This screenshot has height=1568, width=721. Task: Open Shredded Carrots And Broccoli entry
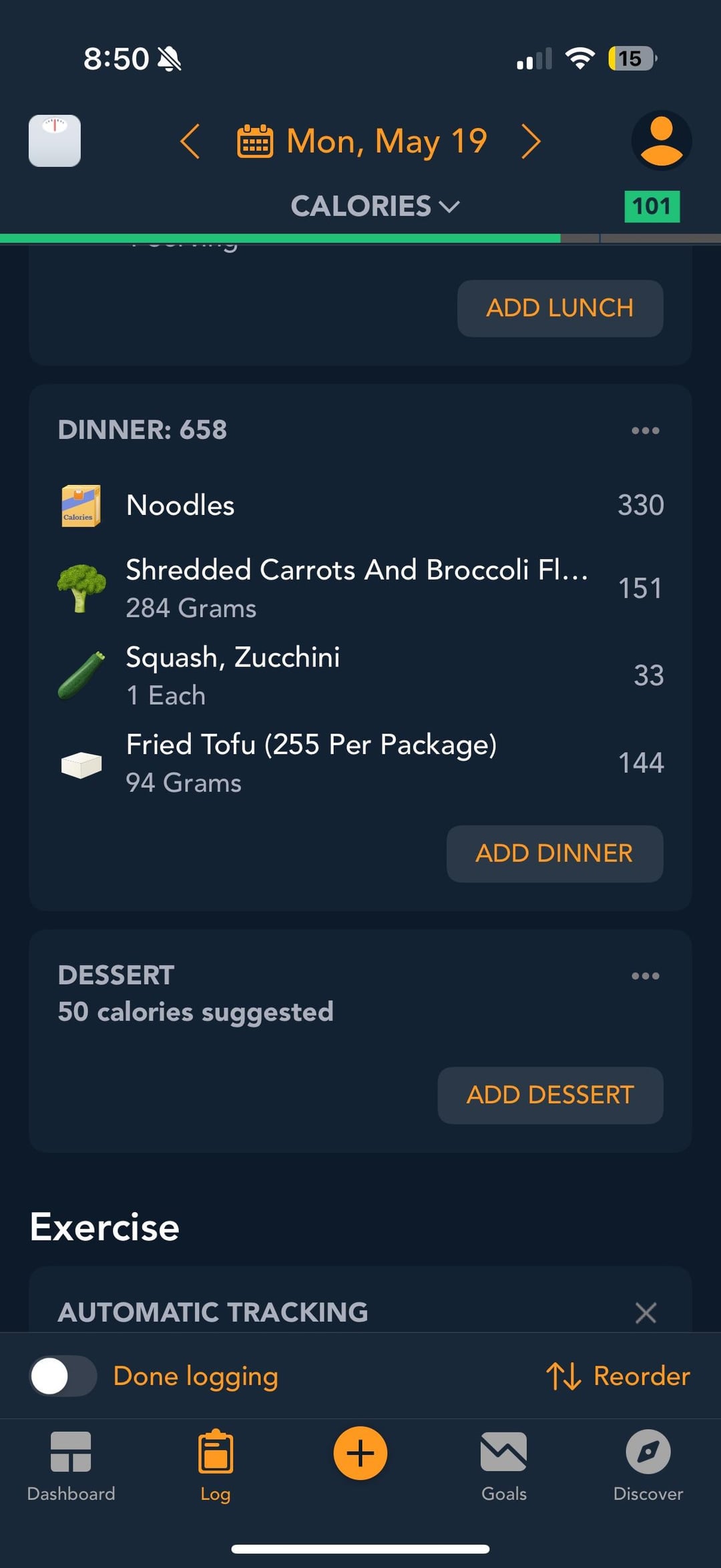pyautogui.click(x=360, y=588)
